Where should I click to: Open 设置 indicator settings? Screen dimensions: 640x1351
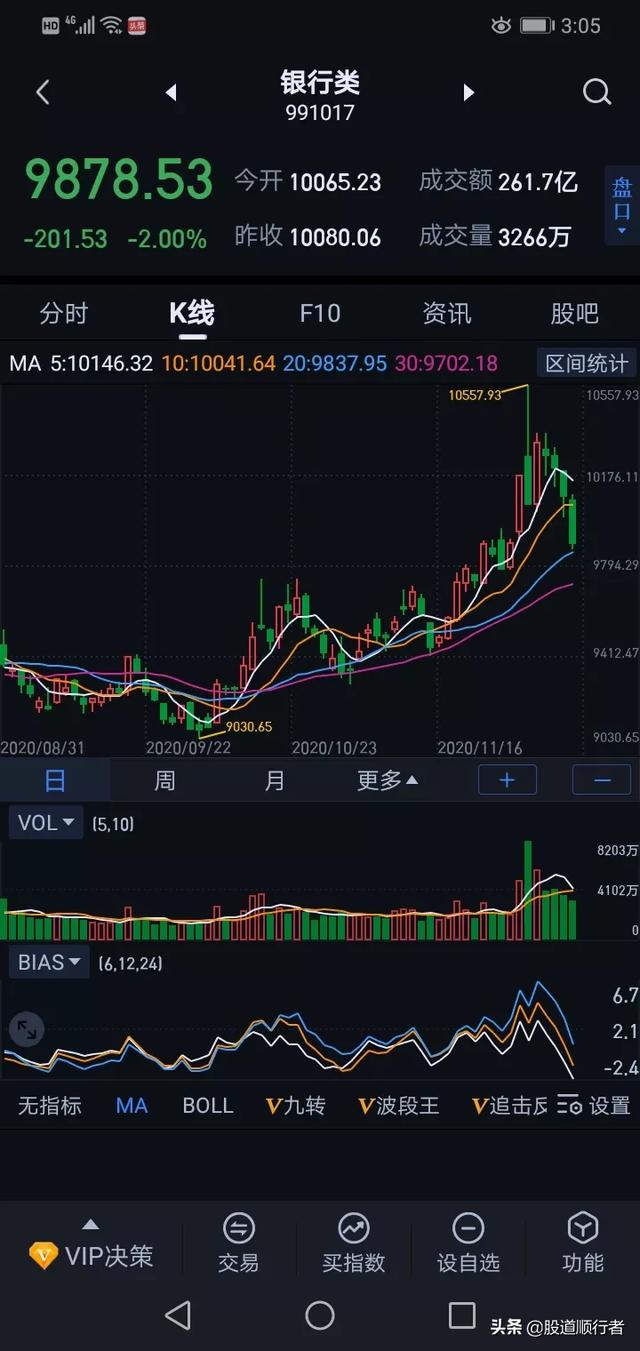(595, 1105)
